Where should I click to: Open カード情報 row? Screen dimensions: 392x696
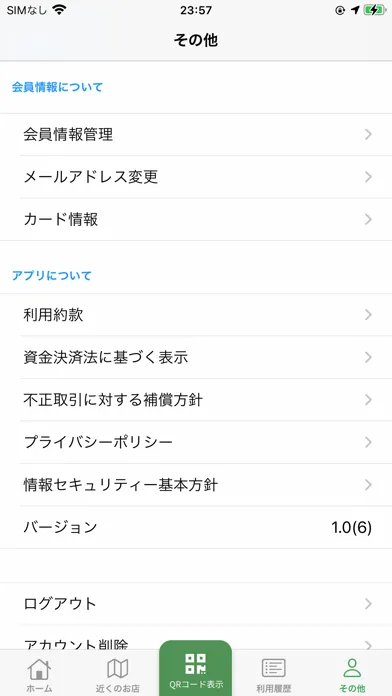(196, 220)
